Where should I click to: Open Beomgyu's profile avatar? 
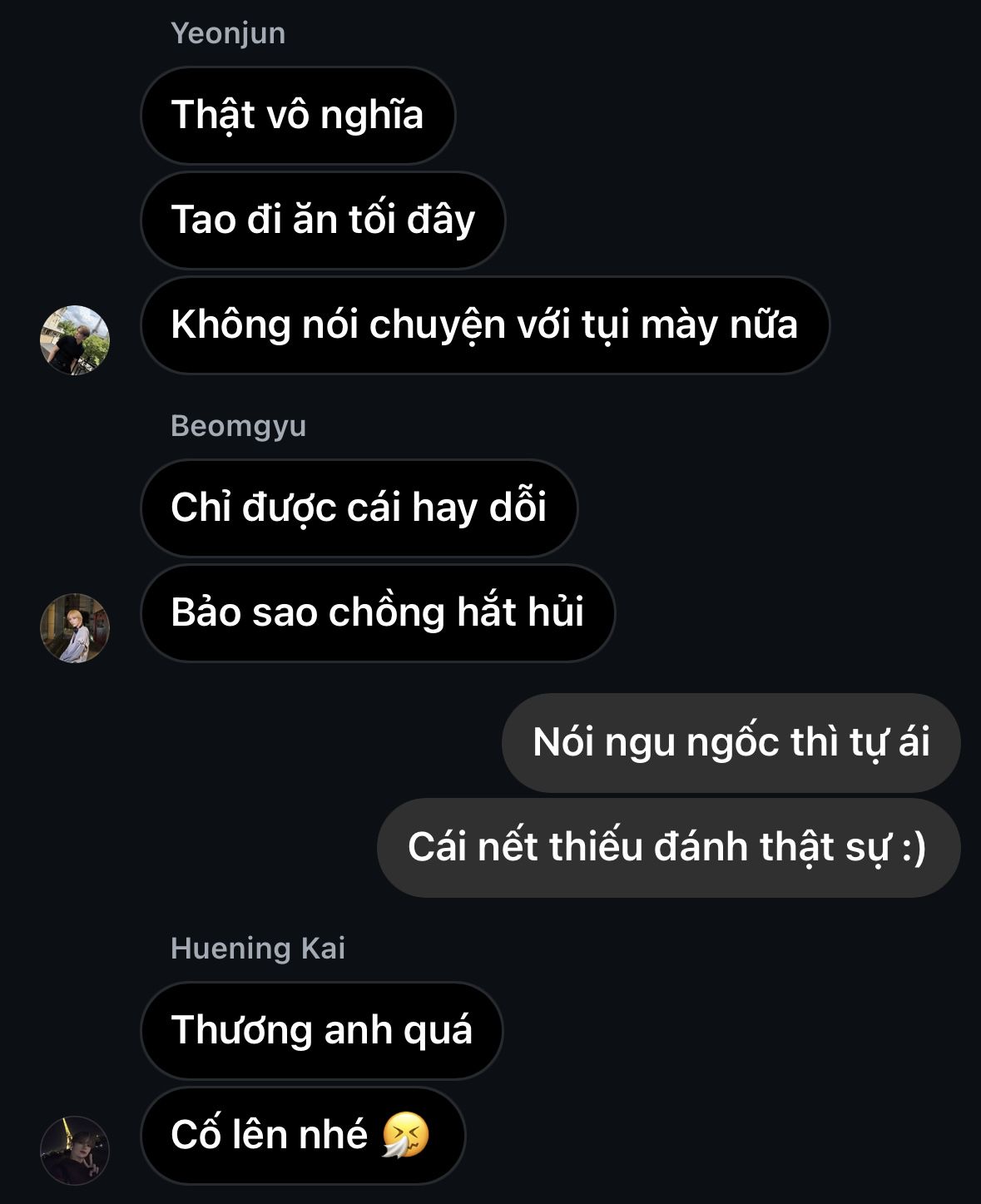tap(75, 628)
